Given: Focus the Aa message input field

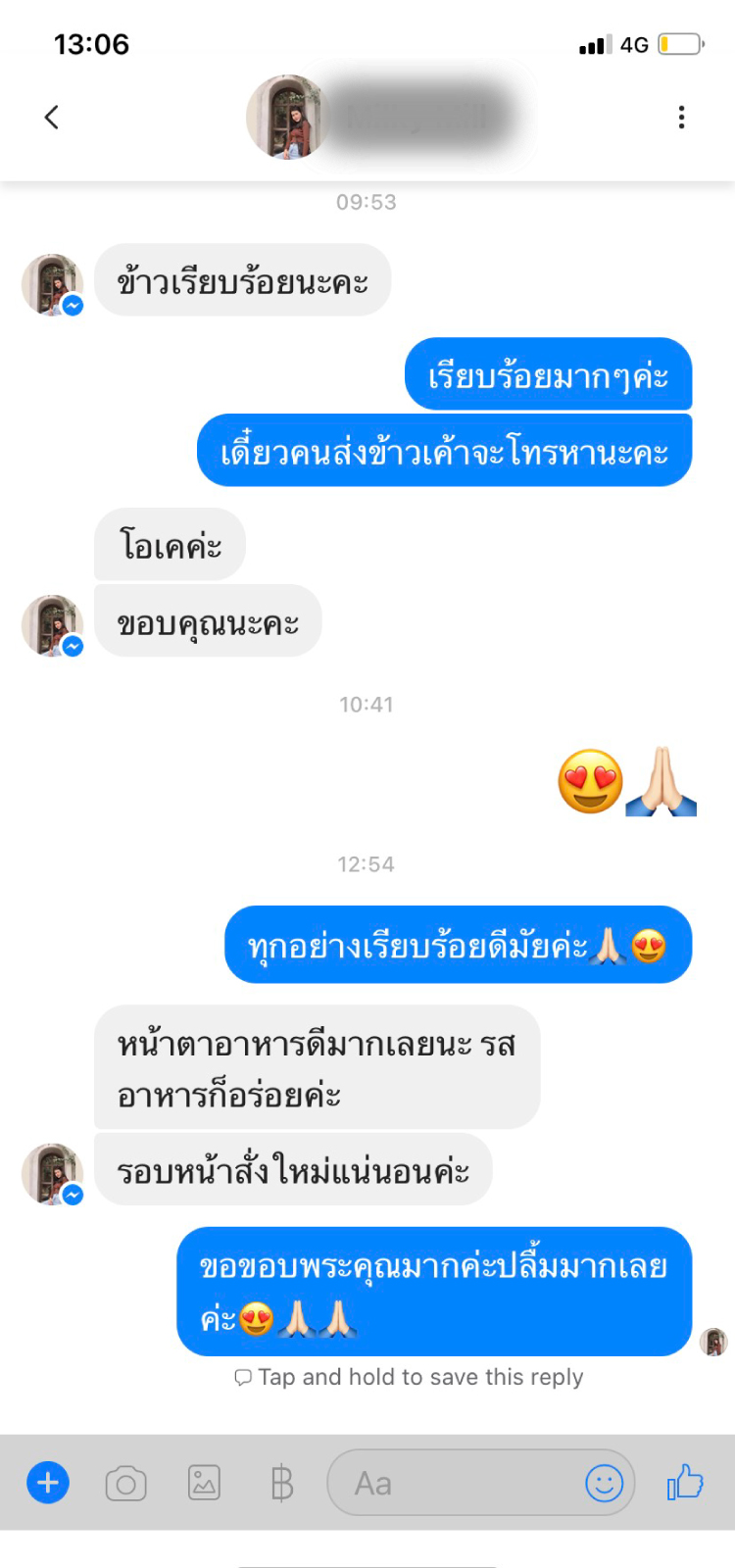Looking at the screenshot, I should pyautogui.click(x=451, y=1484).
